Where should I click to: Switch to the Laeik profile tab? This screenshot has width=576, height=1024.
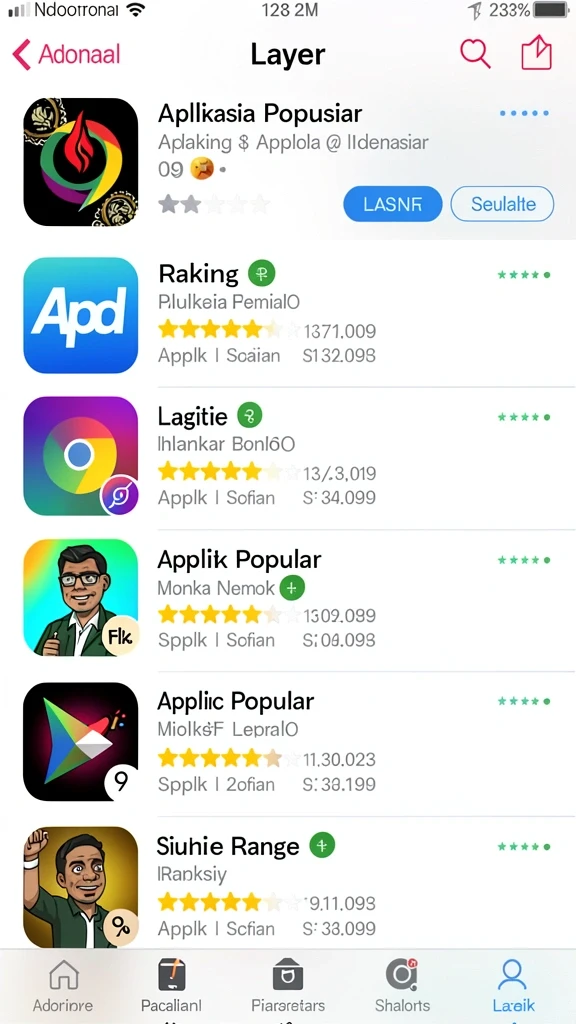(x=512, y=985)
